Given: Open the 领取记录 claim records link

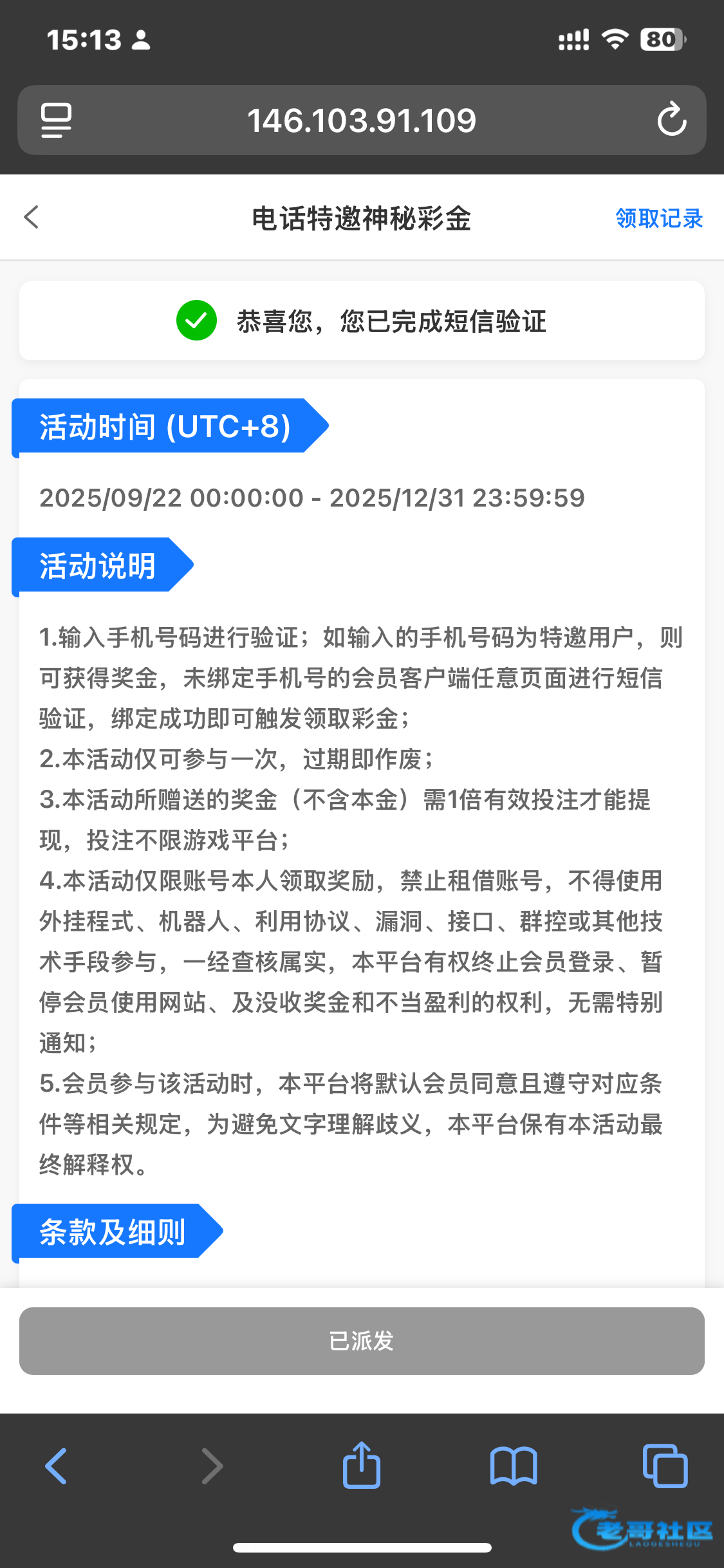Looking at the screenshot, I should tap(658, 219).
